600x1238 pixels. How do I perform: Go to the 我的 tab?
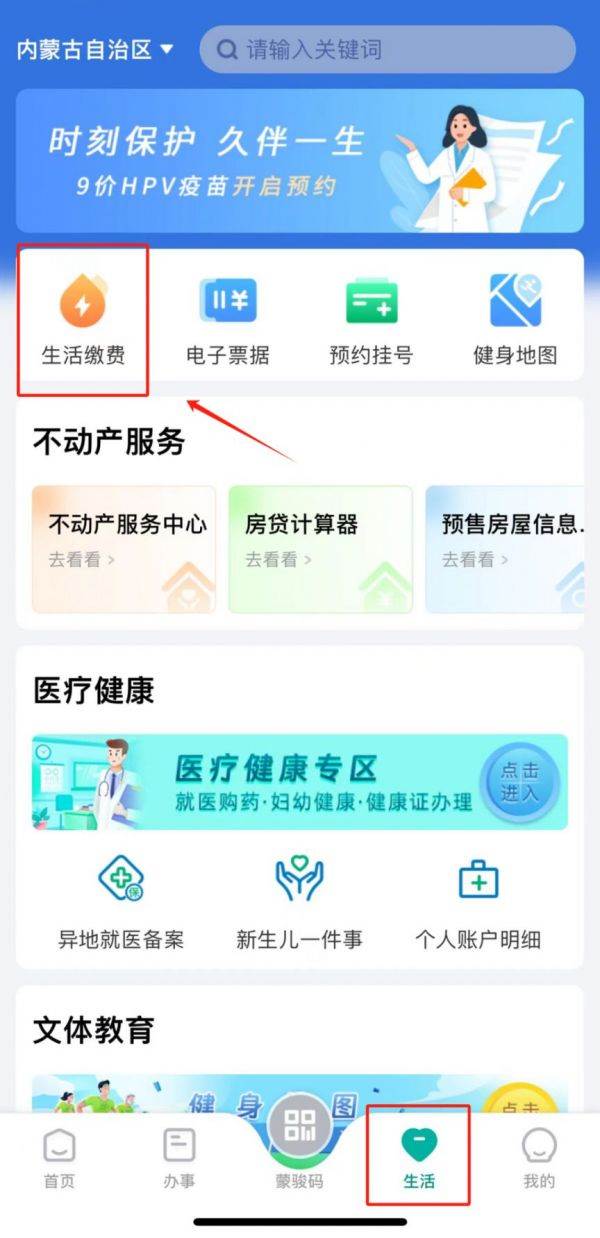tap(539, 1158)
